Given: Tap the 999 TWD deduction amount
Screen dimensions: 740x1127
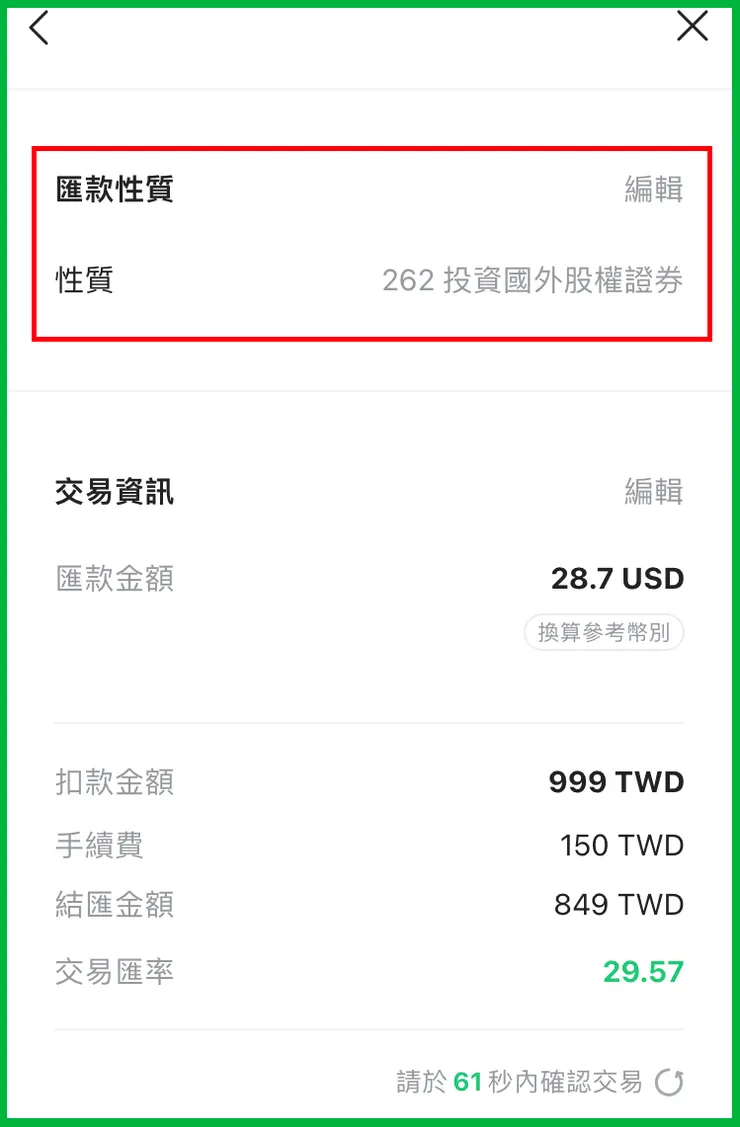Looking at the screenshot, I should pos(617,782).
